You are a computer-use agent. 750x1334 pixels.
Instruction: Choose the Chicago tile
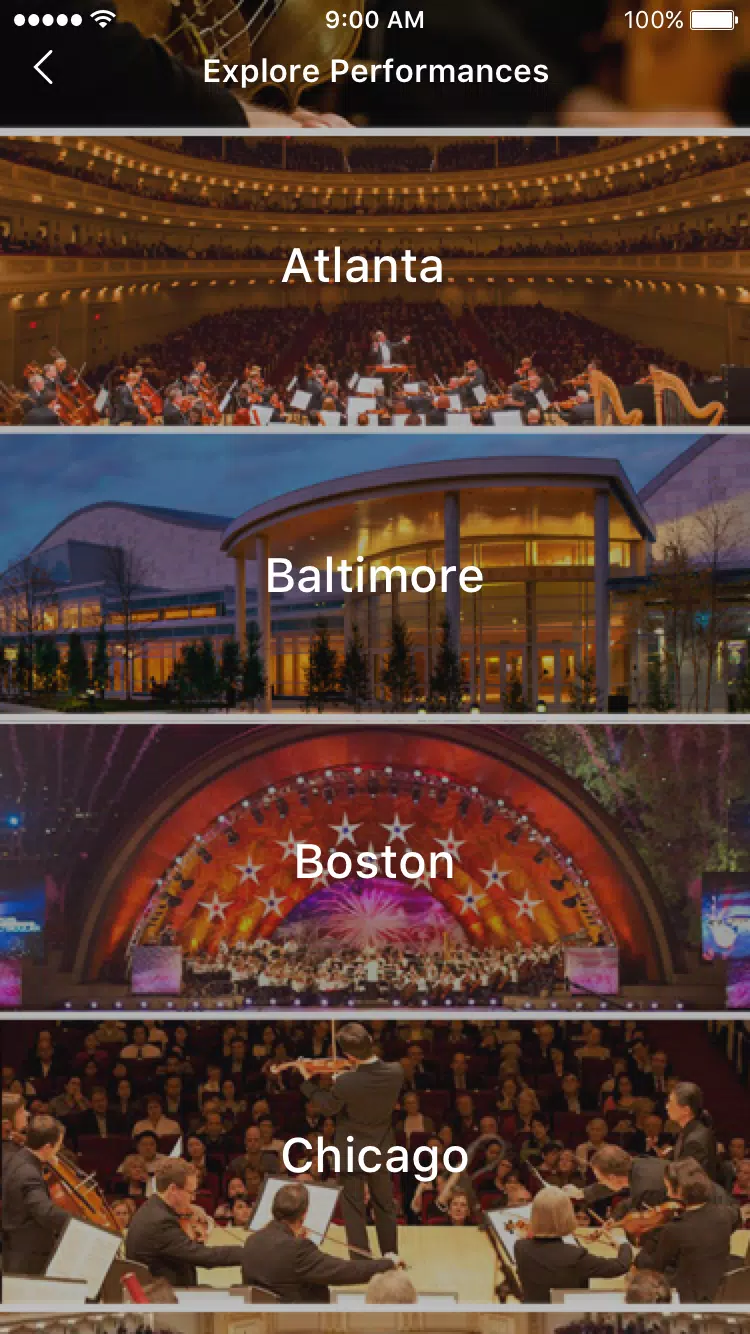coord(375,1158)
